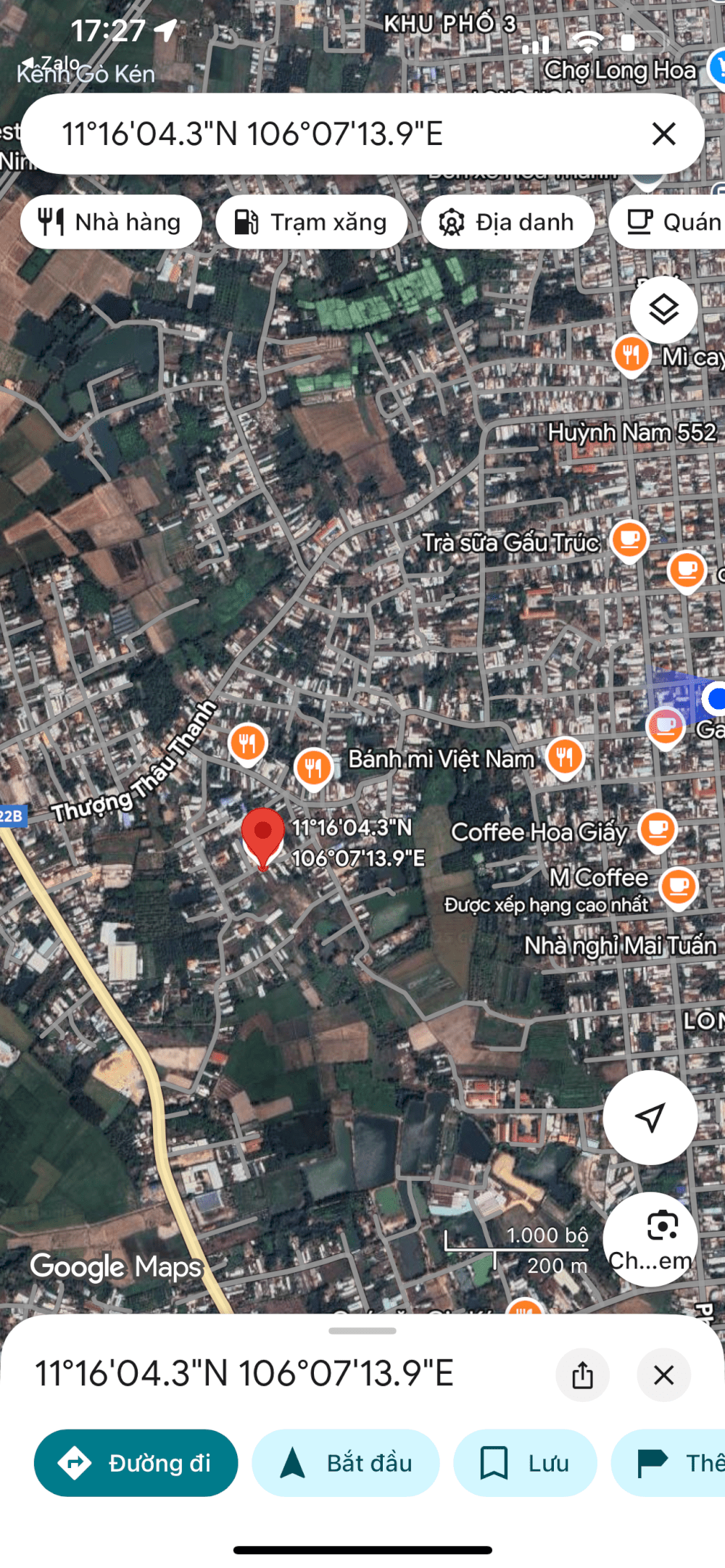Share the dropped pin location
This screenshot has width=725, height=1568.
click(582, 1374)
